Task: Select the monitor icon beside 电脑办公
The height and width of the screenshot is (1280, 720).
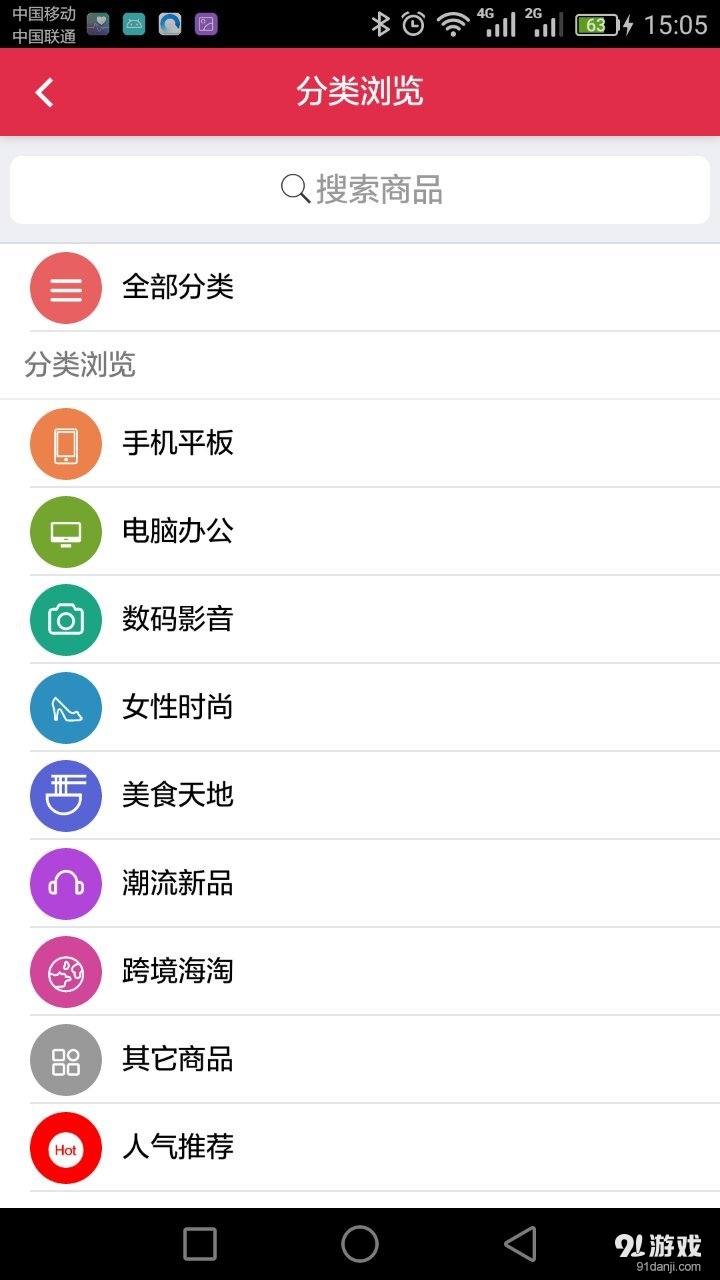Action: click(x=66, y=532)
